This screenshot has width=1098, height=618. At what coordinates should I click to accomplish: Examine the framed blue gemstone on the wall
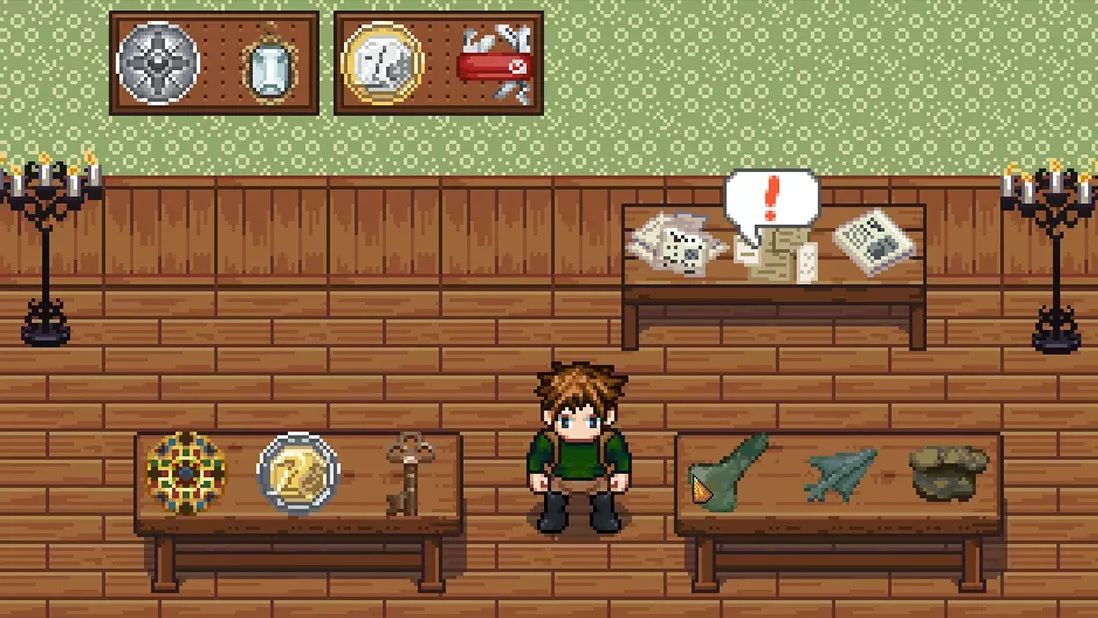tap(270, 65)
